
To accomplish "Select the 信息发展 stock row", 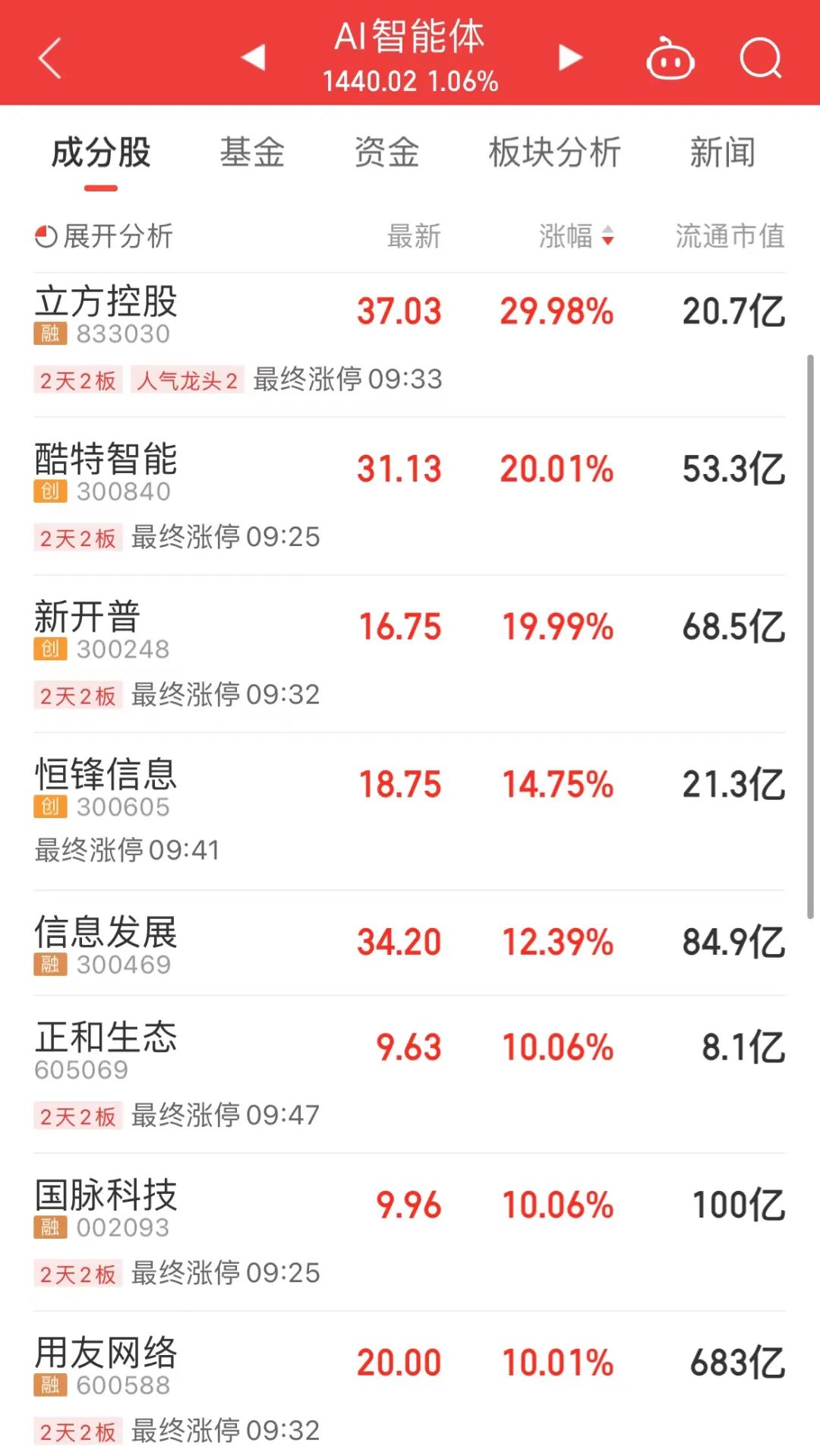I will point(106,933).
